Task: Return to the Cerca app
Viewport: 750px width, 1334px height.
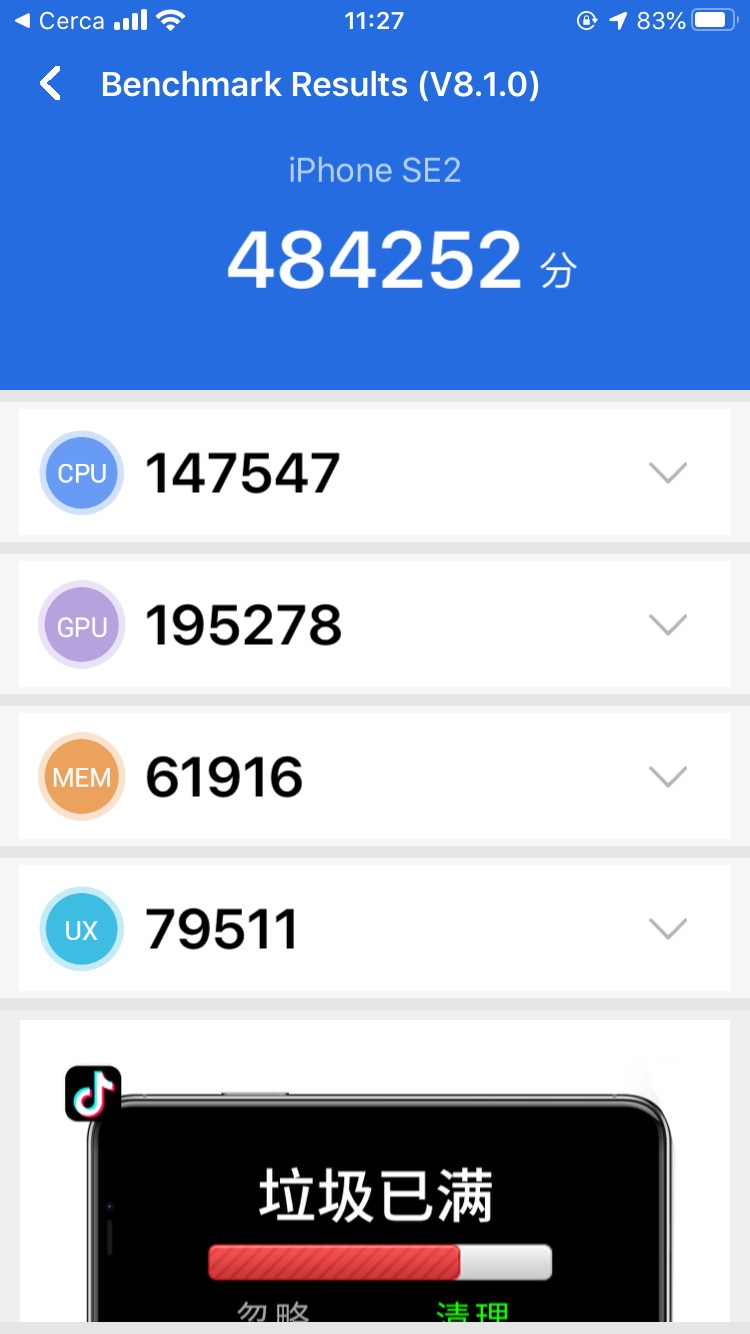Action: tap(60, 20)
